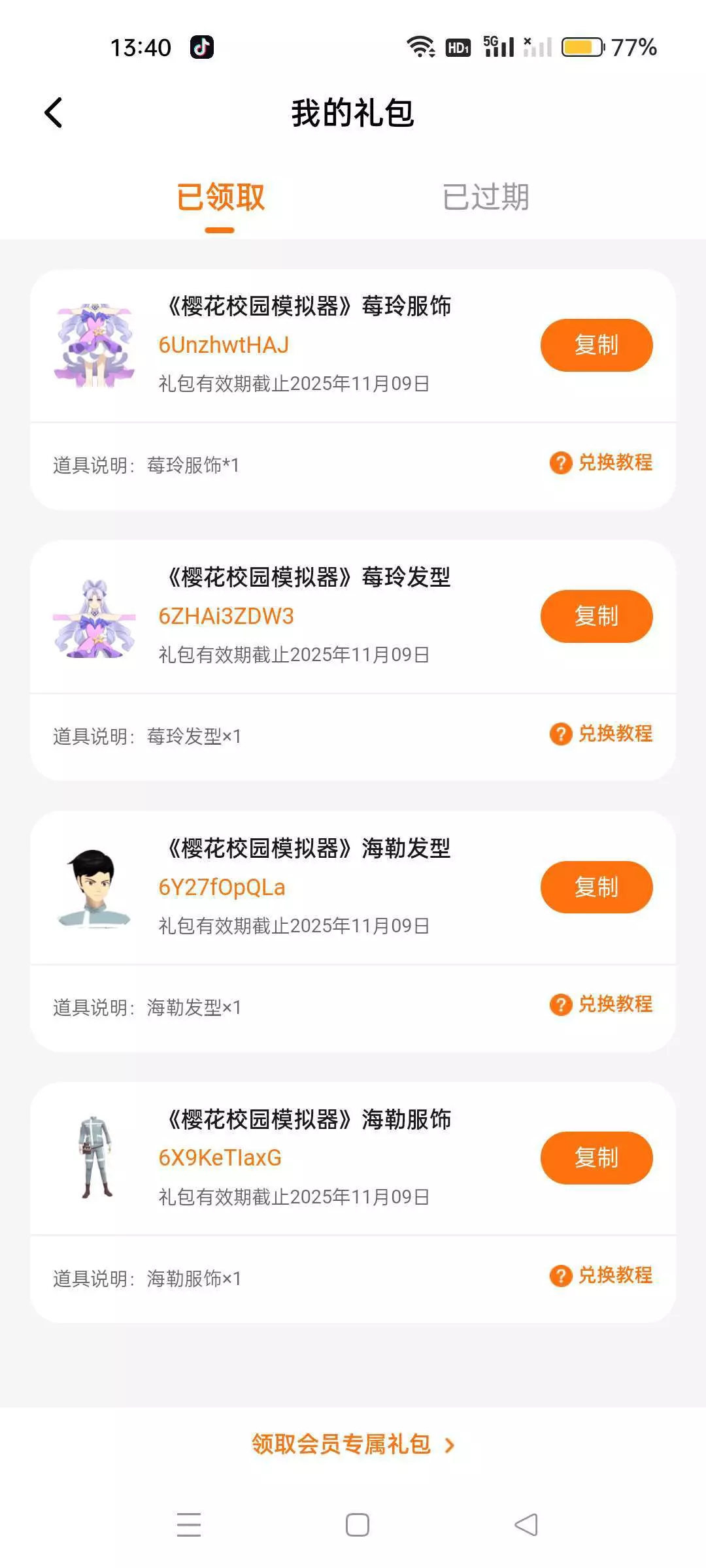Screen dimensions: 706x1568
Task: View 兑换教程 for 海勒服饰
Action: point(601,1275)
